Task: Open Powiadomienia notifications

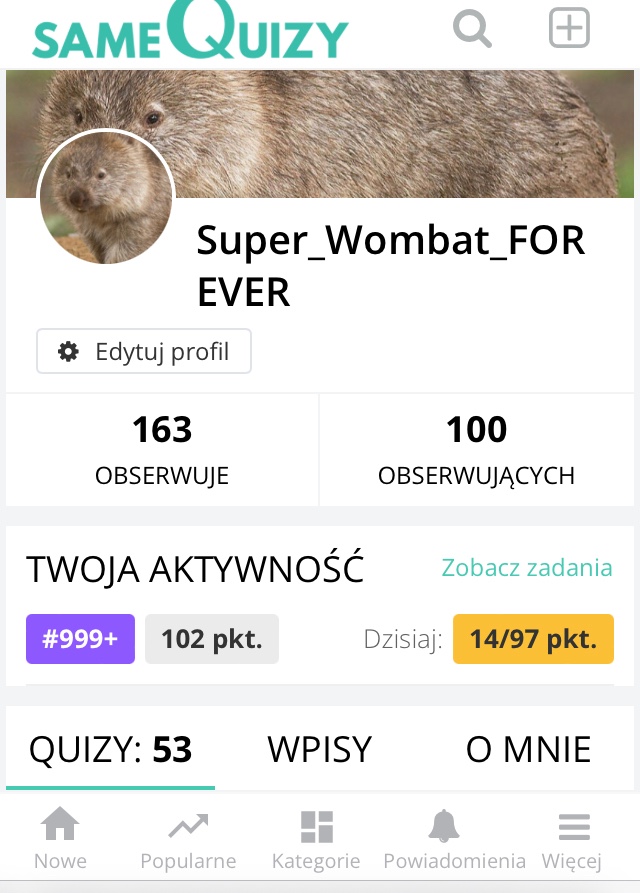Action: pos(454,840)
